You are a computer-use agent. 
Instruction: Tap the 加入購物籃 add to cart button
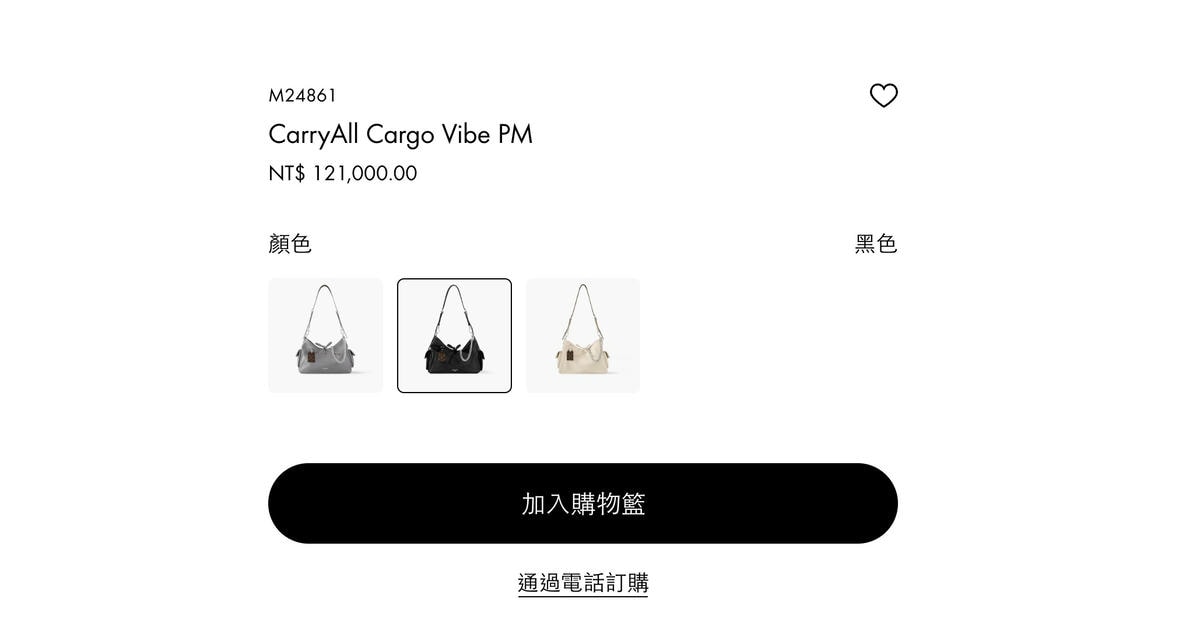point(582,503)
